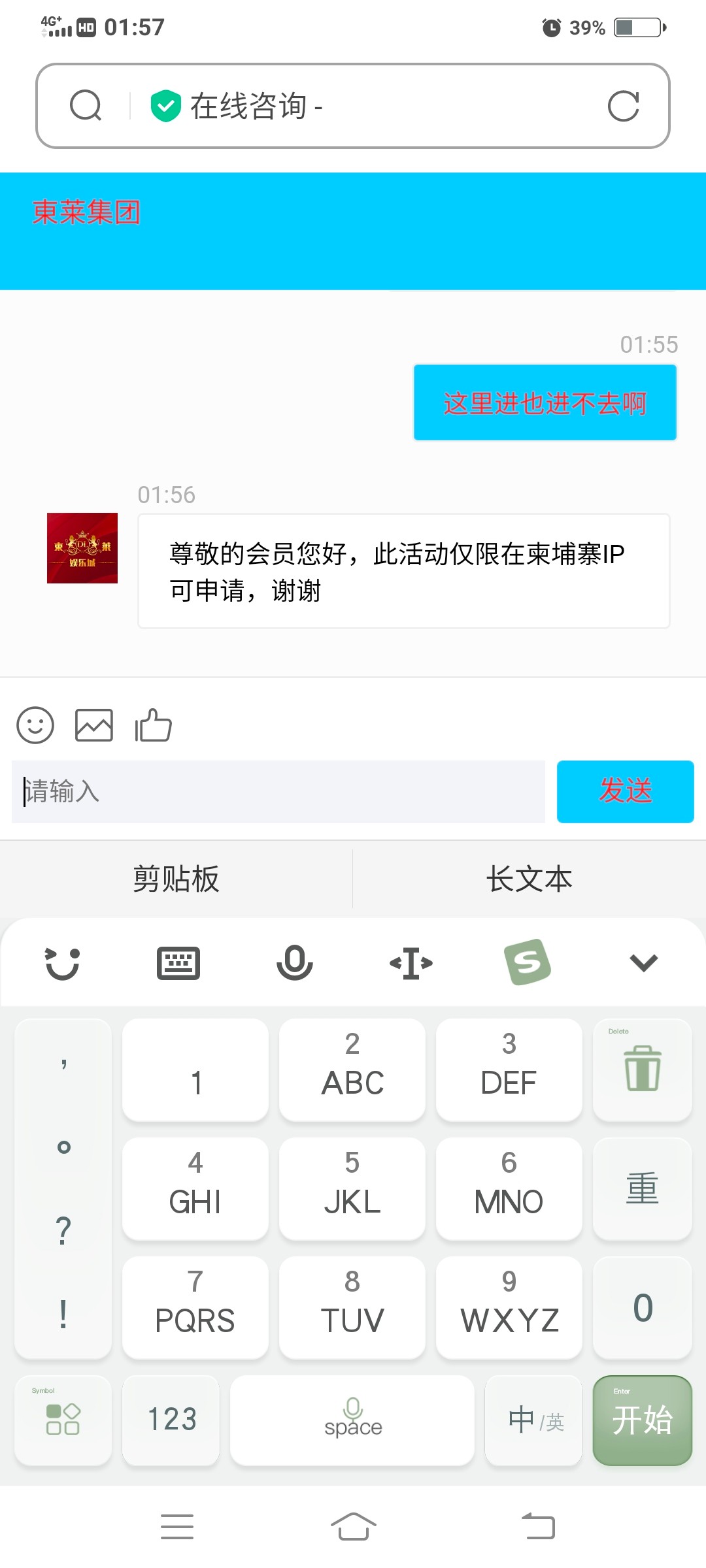Reload the page with the refresh icon
Screen dimensions: 706x1568
[623, 106]
